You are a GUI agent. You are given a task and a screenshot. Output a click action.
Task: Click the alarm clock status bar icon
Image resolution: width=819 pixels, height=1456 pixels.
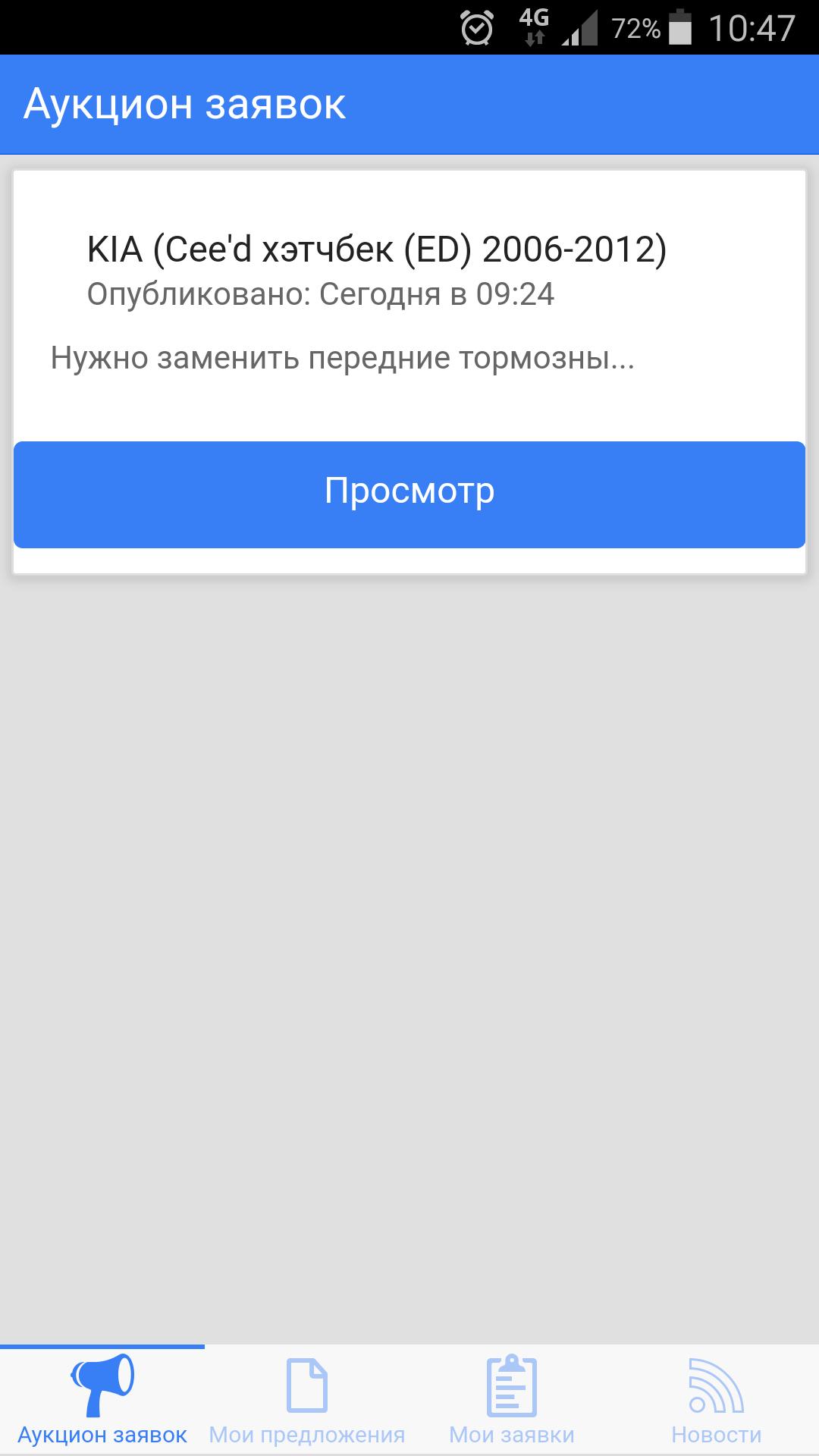(476, 26)
